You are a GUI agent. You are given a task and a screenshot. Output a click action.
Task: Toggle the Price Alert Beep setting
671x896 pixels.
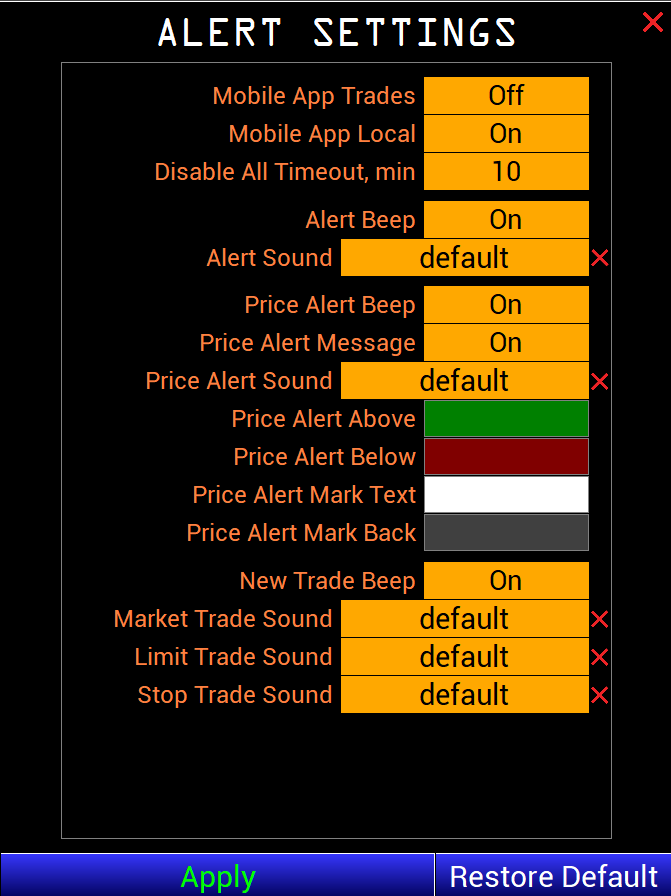(506, 305)
